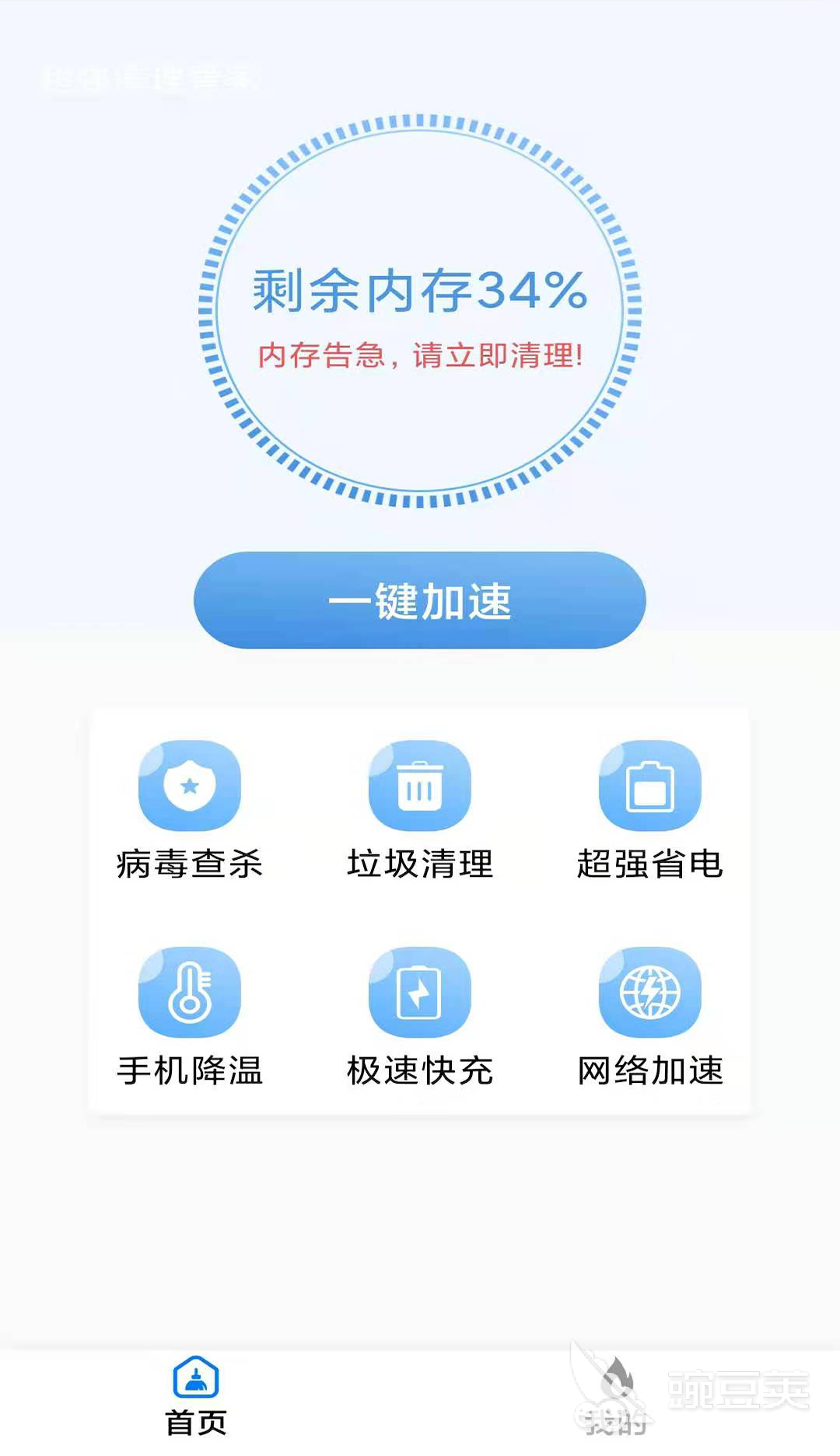Select the 病毒查杀 virus scan shield icon
Viewport: 840px width, 1456px height.
[x=189, y=786]
